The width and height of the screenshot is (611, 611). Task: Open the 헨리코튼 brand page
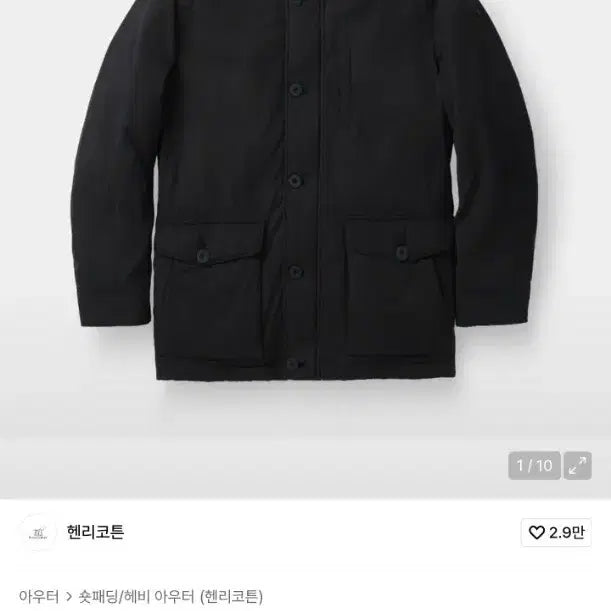pyautogui.click(x=98, y=532)
